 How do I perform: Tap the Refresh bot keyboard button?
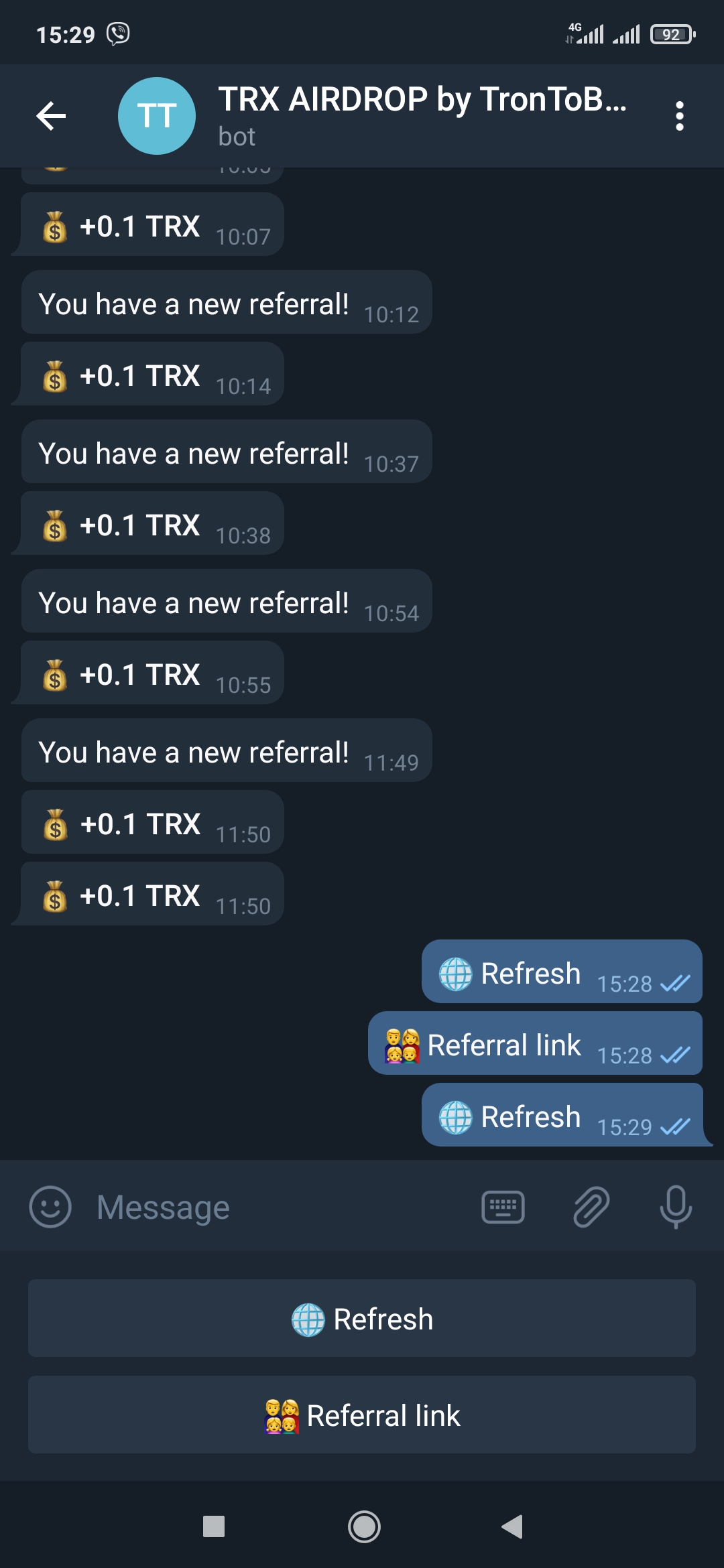pos(362,1319)
